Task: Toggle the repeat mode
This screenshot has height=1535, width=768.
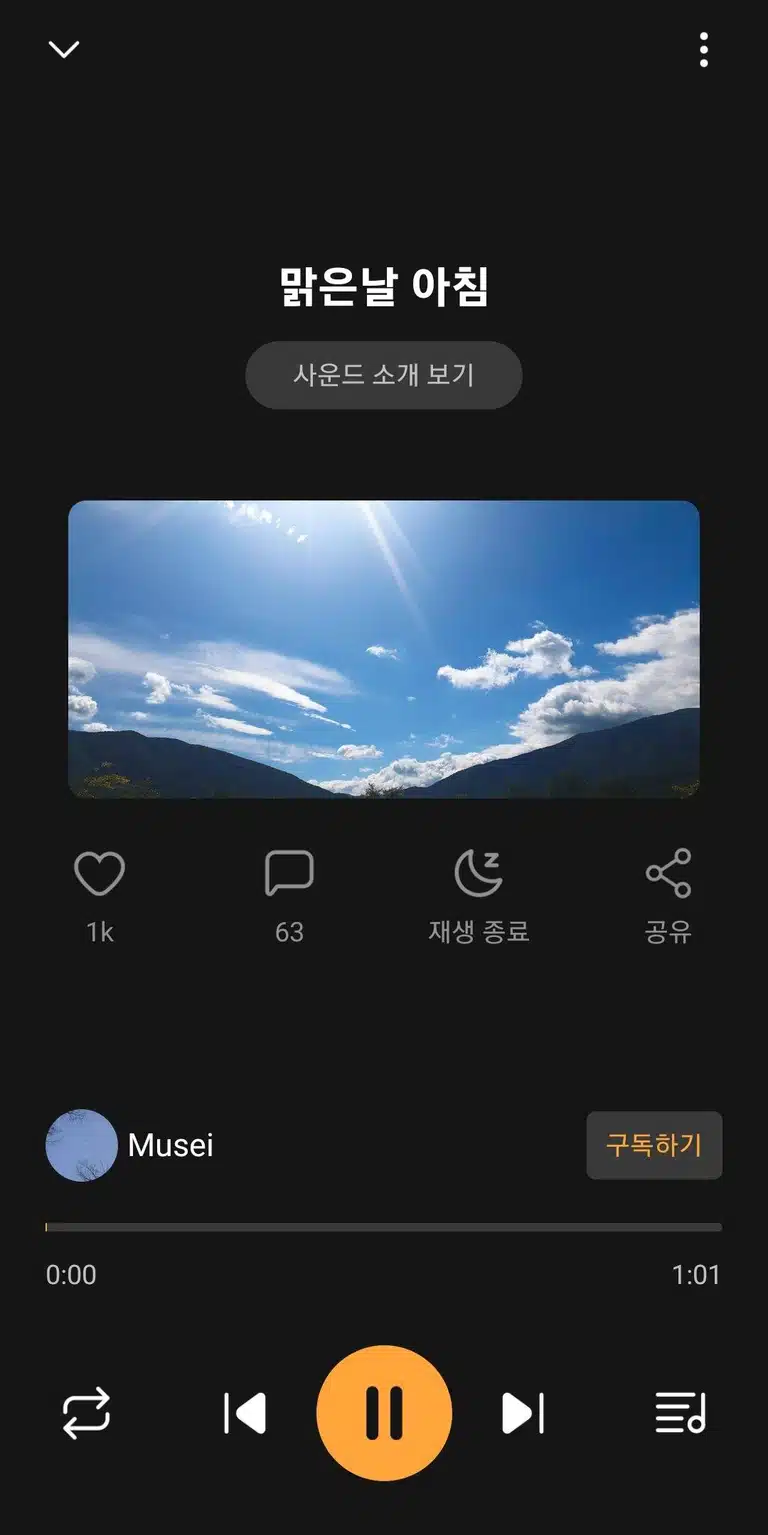Action: coord(86,1413)
